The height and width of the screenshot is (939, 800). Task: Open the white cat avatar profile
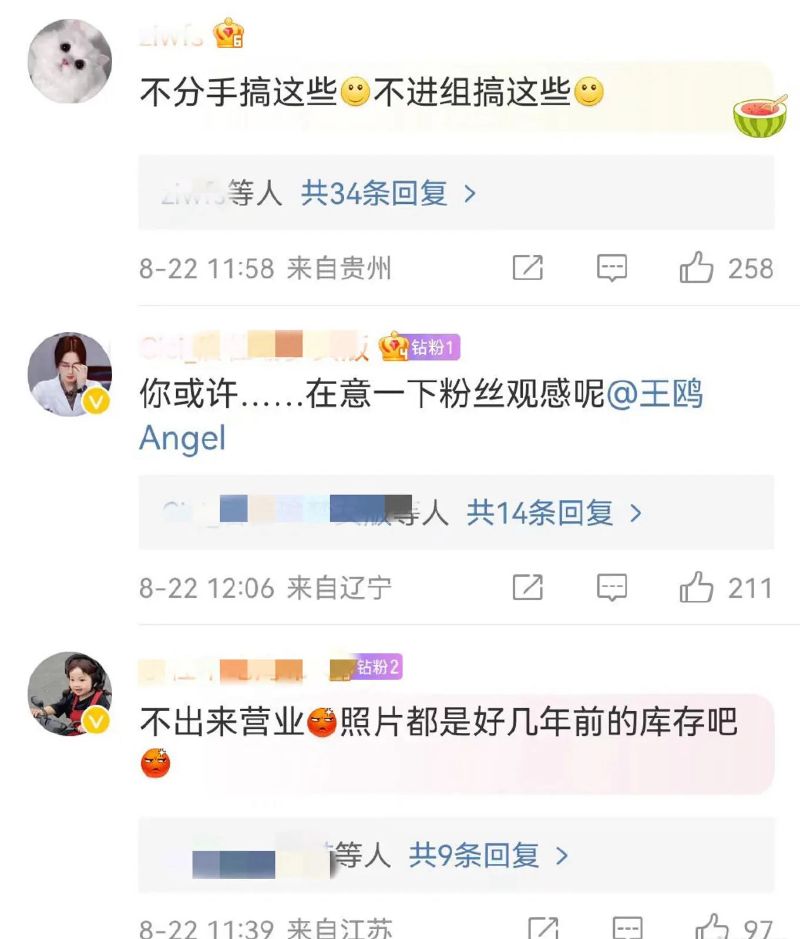coord(69,61)
